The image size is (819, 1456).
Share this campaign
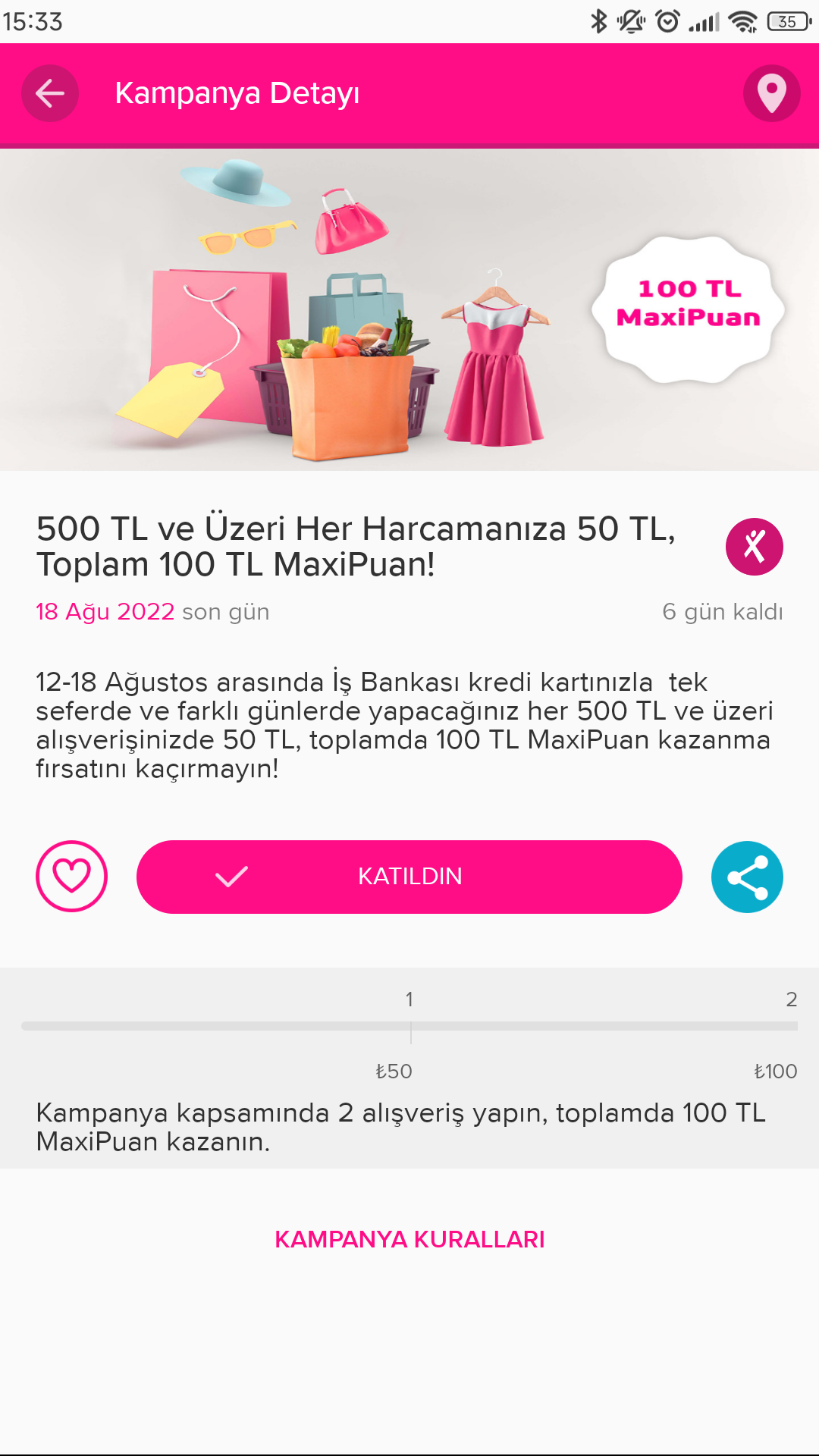(x=747, y=877)
